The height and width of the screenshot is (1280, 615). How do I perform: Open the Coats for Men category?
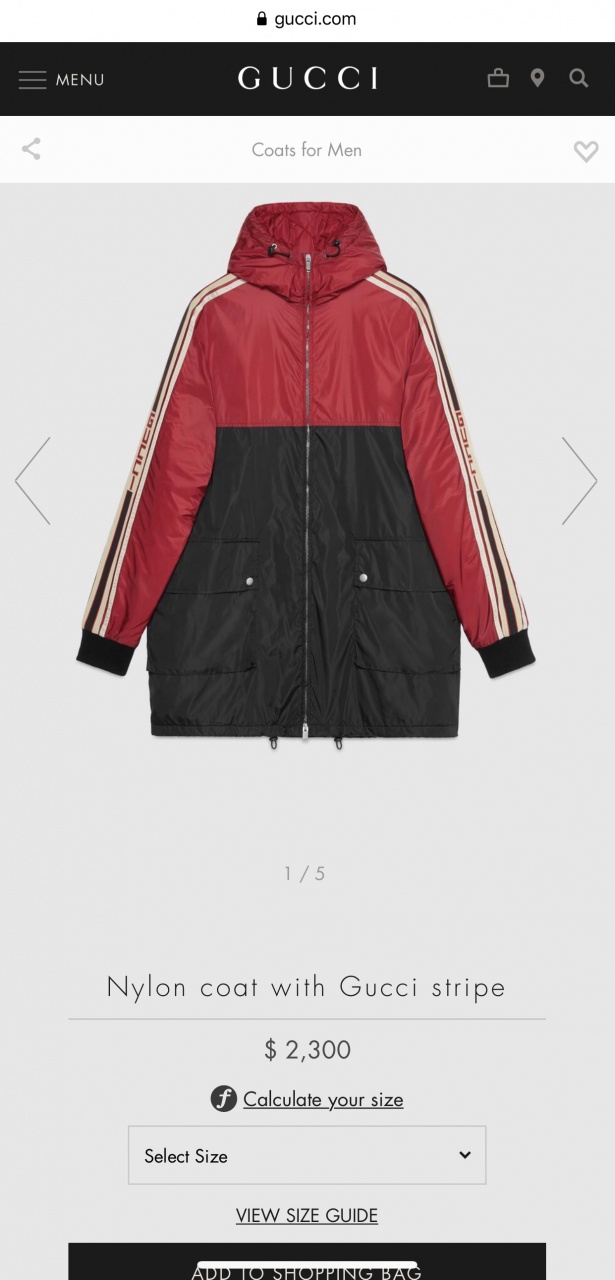307,150
